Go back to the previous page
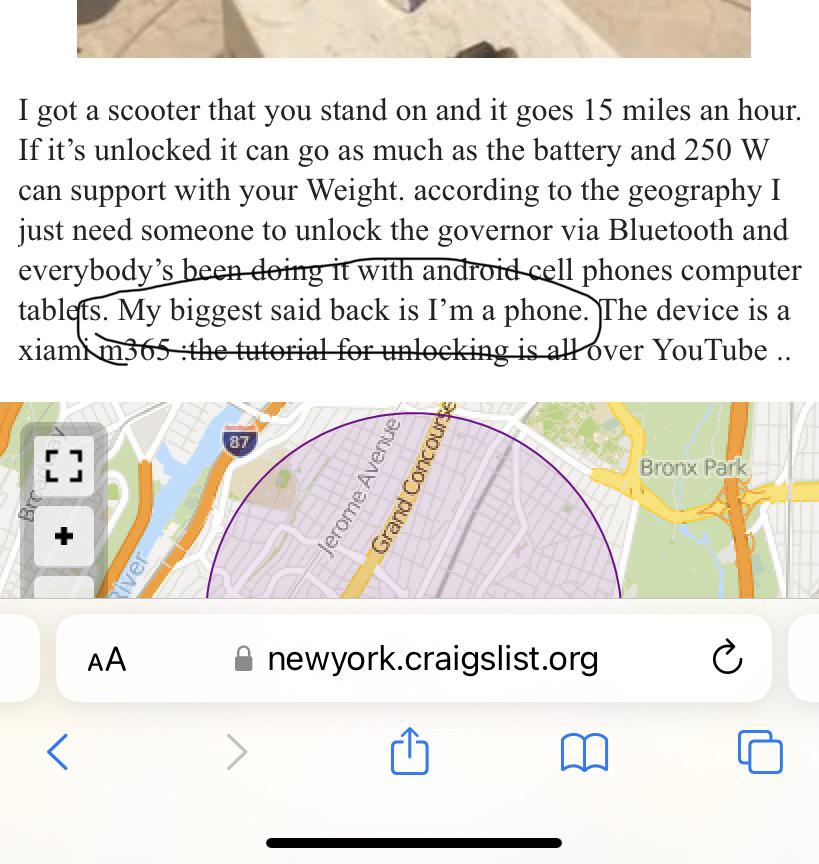The image size is (819, 864). [x=58, y=751]
